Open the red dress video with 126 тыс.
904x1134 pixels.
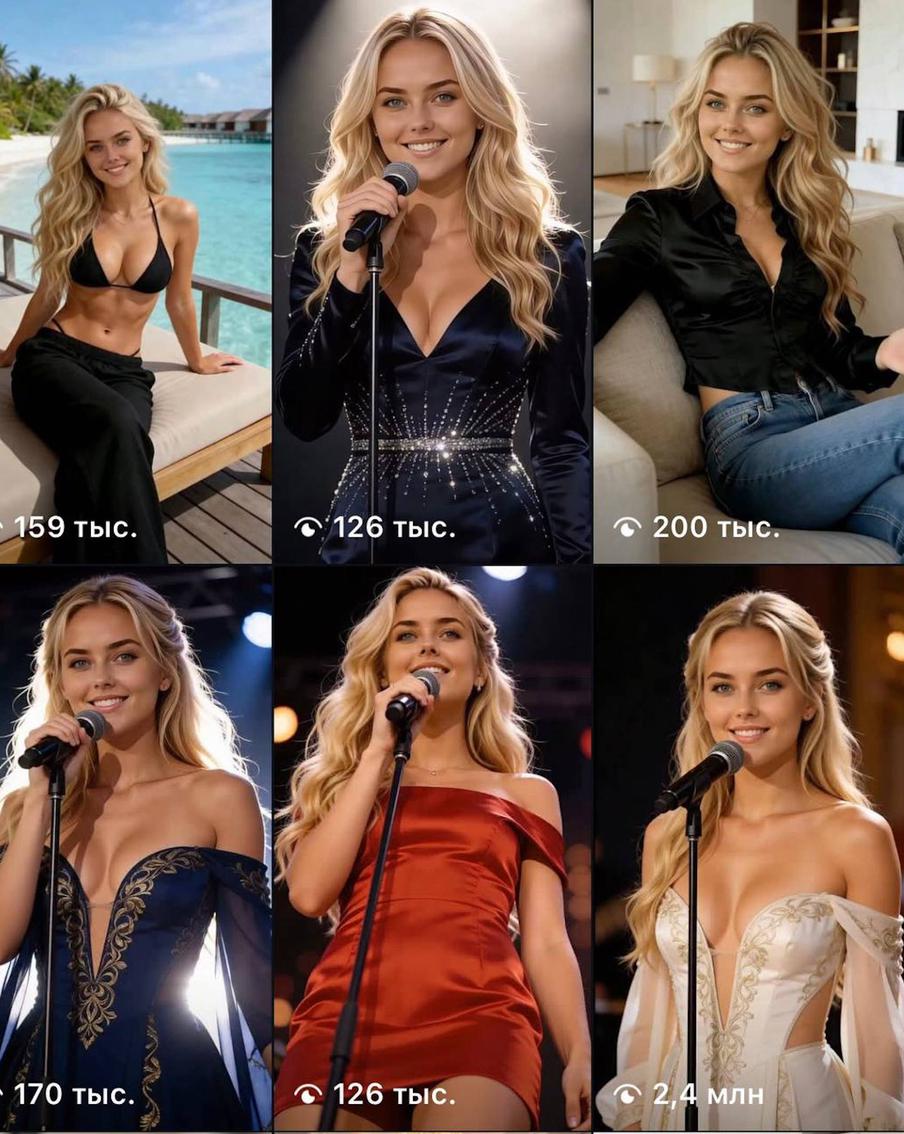(432, 848)
